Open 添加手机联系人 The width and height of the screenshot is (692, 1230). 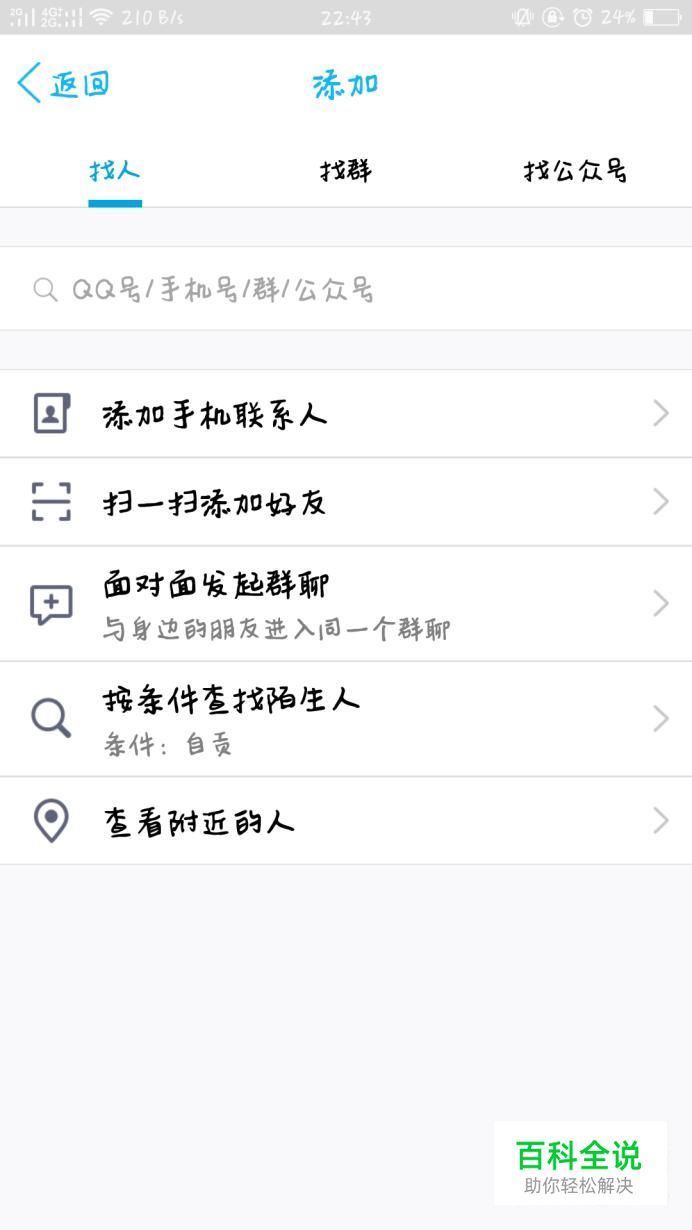(x=346, y=414)
